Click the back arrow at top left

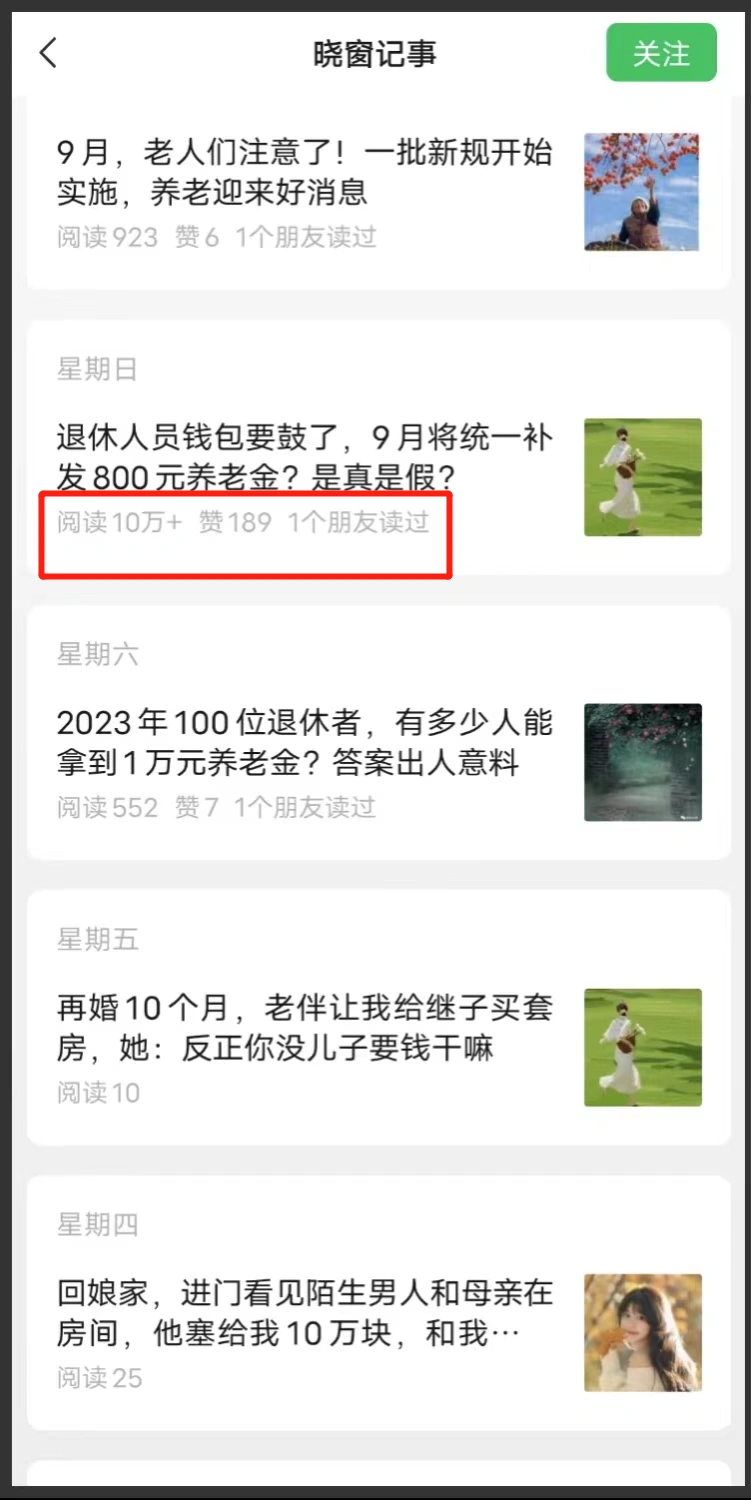(x=47, y=53)
